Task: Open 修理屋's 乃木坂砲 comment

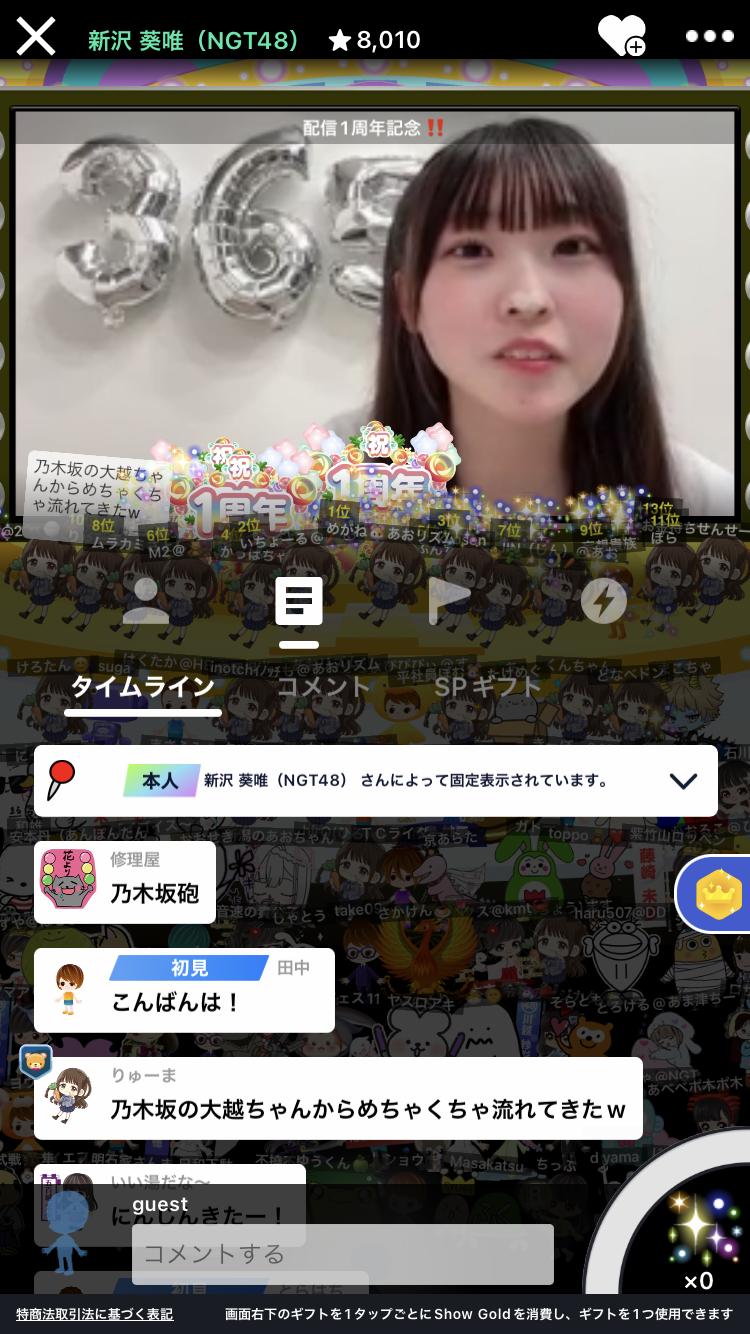Action: [x=125, y=882]
